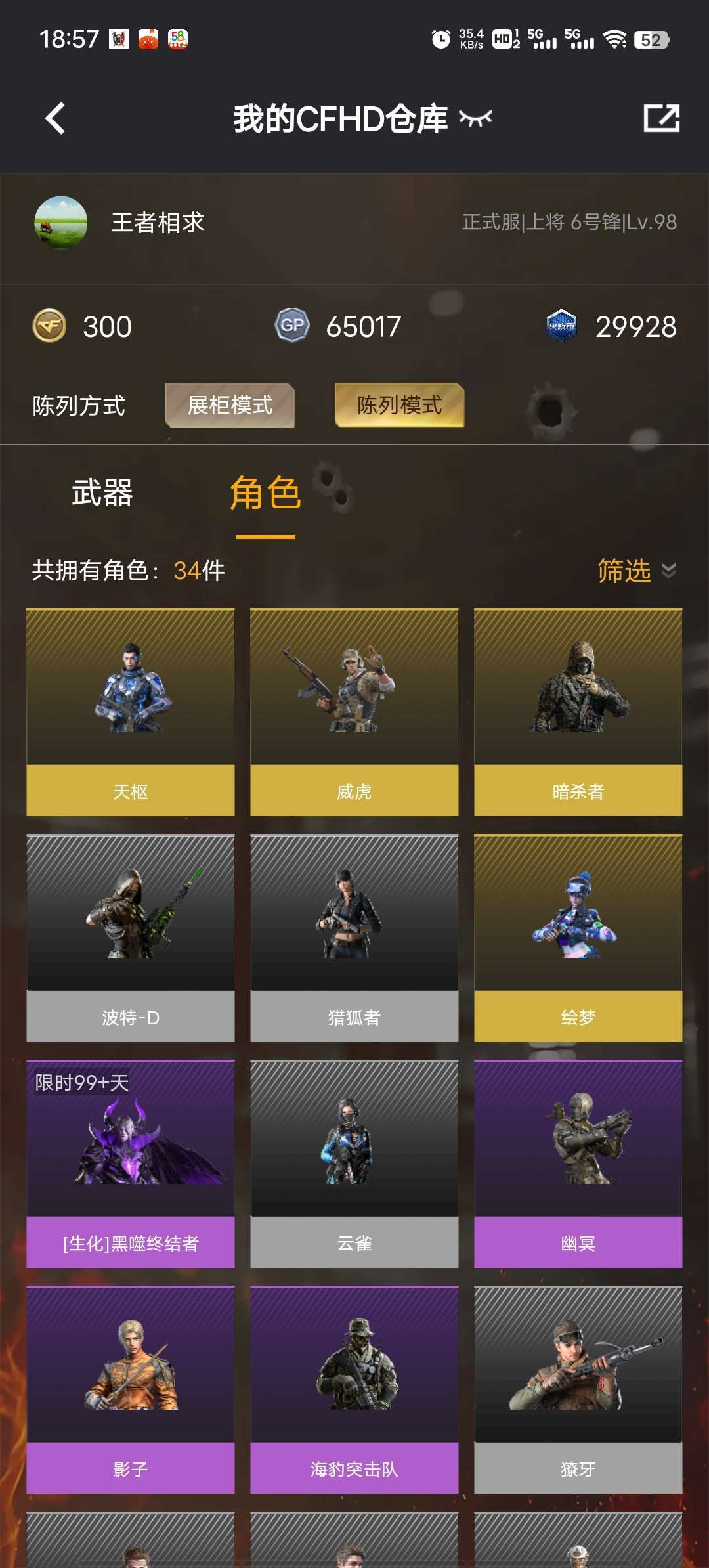The height and width of the screenshot is (1568, 709).
Task: Open the 云雀 character card
Action: 354,1164
